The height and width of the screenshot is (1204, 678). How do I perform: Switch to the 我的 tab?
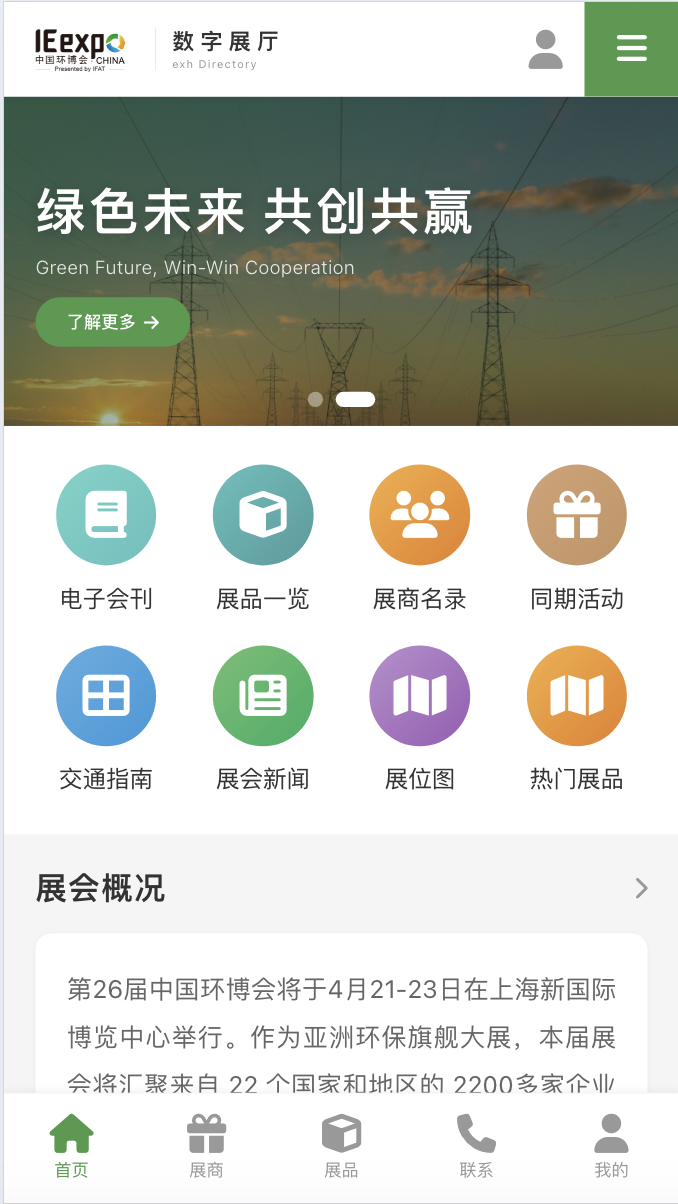tap(611, 1146)
